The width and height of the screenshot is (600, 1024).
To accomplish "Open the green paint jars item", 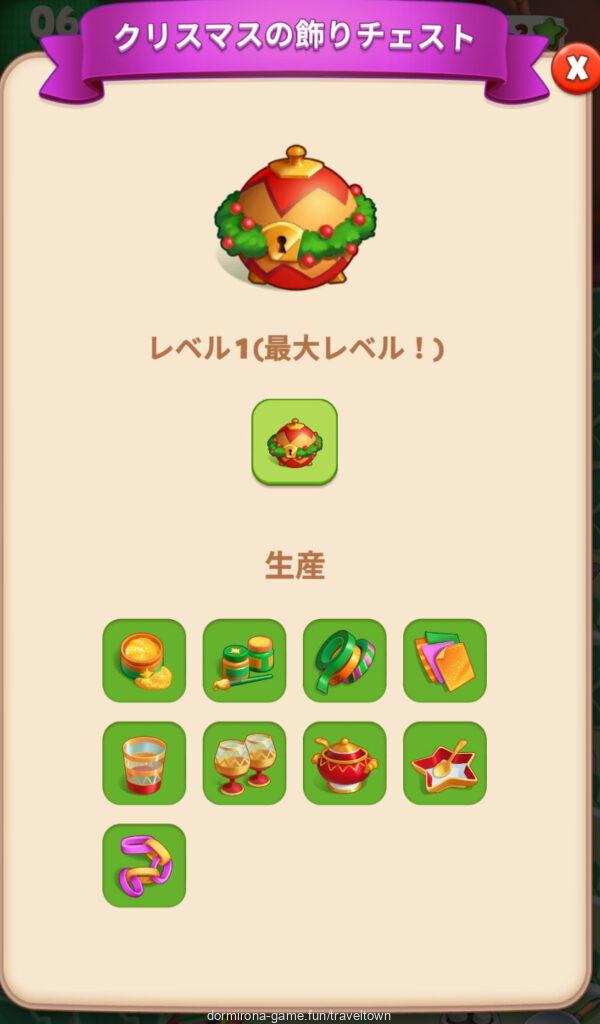I will (x=244, y=660).
